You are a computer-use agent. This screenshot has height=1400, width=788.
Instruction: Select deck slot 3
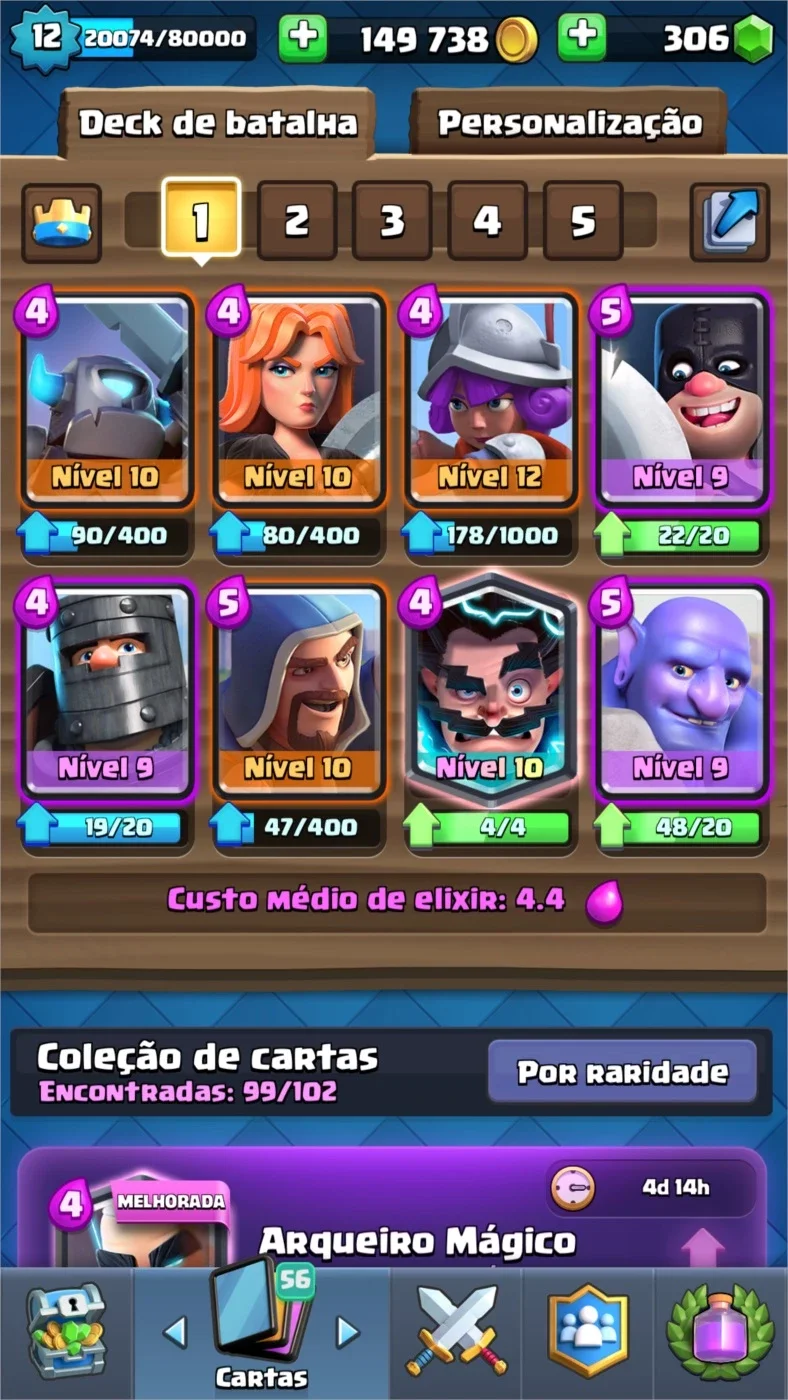point(392,221)
